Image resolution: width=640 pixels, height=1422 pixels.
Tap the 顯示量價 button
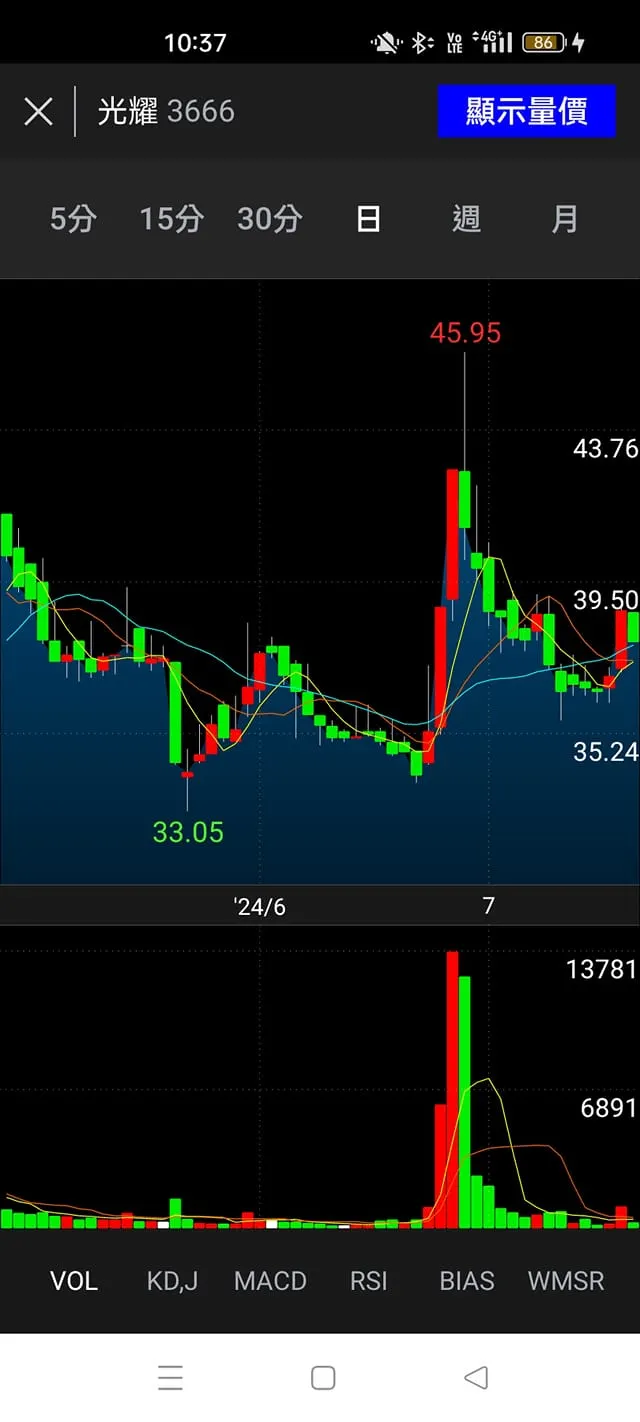click(526, 111)
